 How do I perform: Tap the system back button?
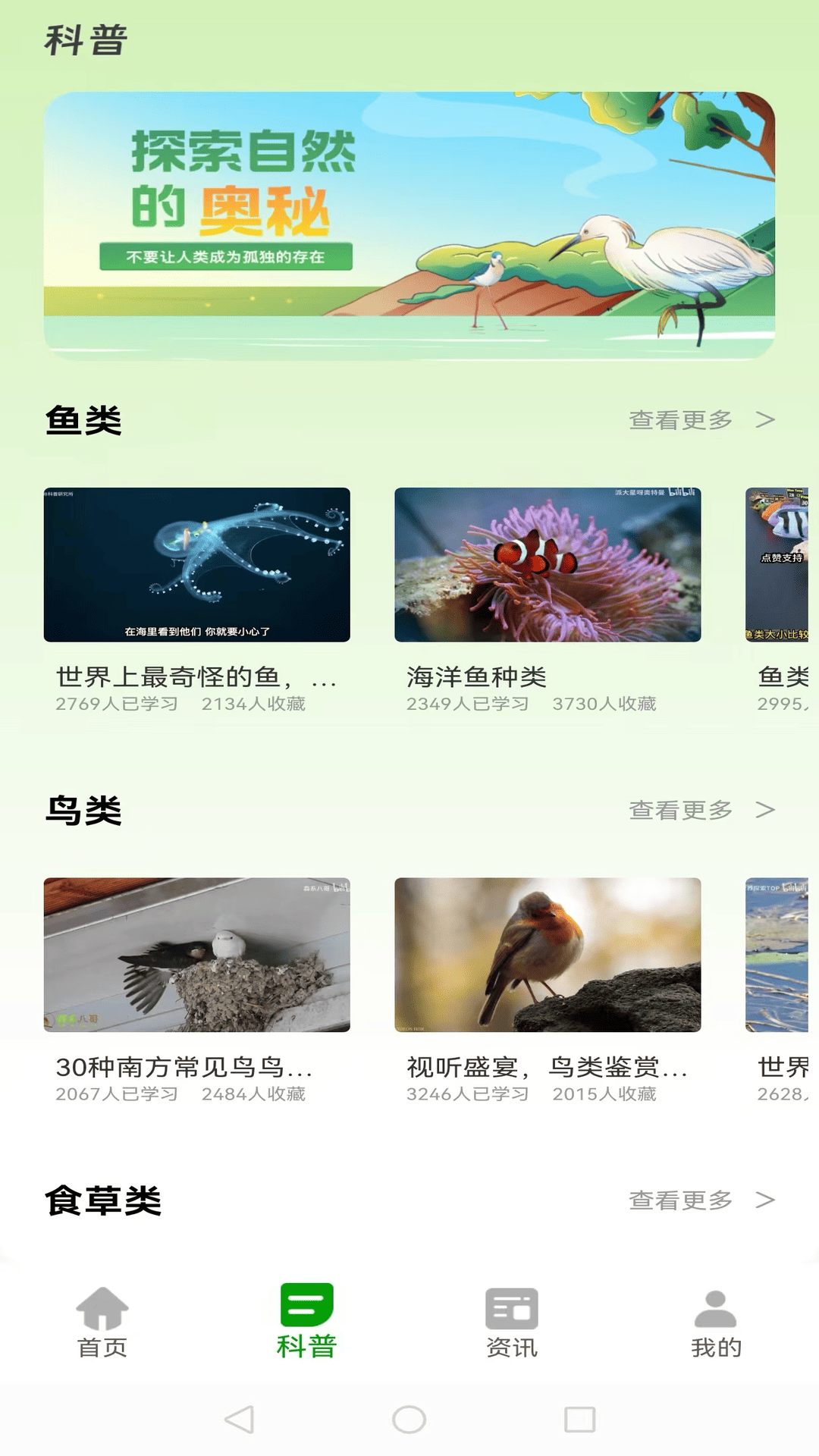pos(240,1419)
